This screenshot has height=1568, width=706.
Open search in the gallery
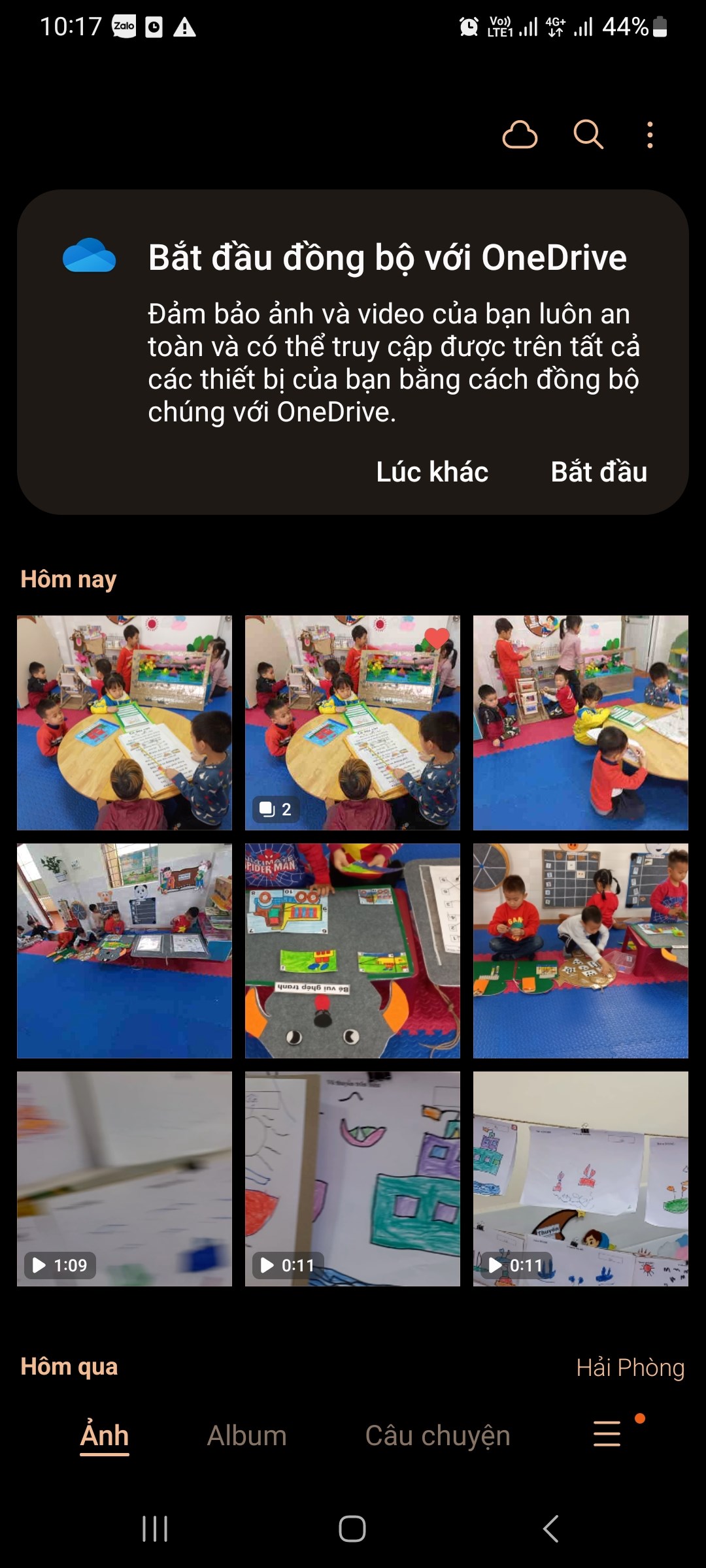tap(588, 135)
